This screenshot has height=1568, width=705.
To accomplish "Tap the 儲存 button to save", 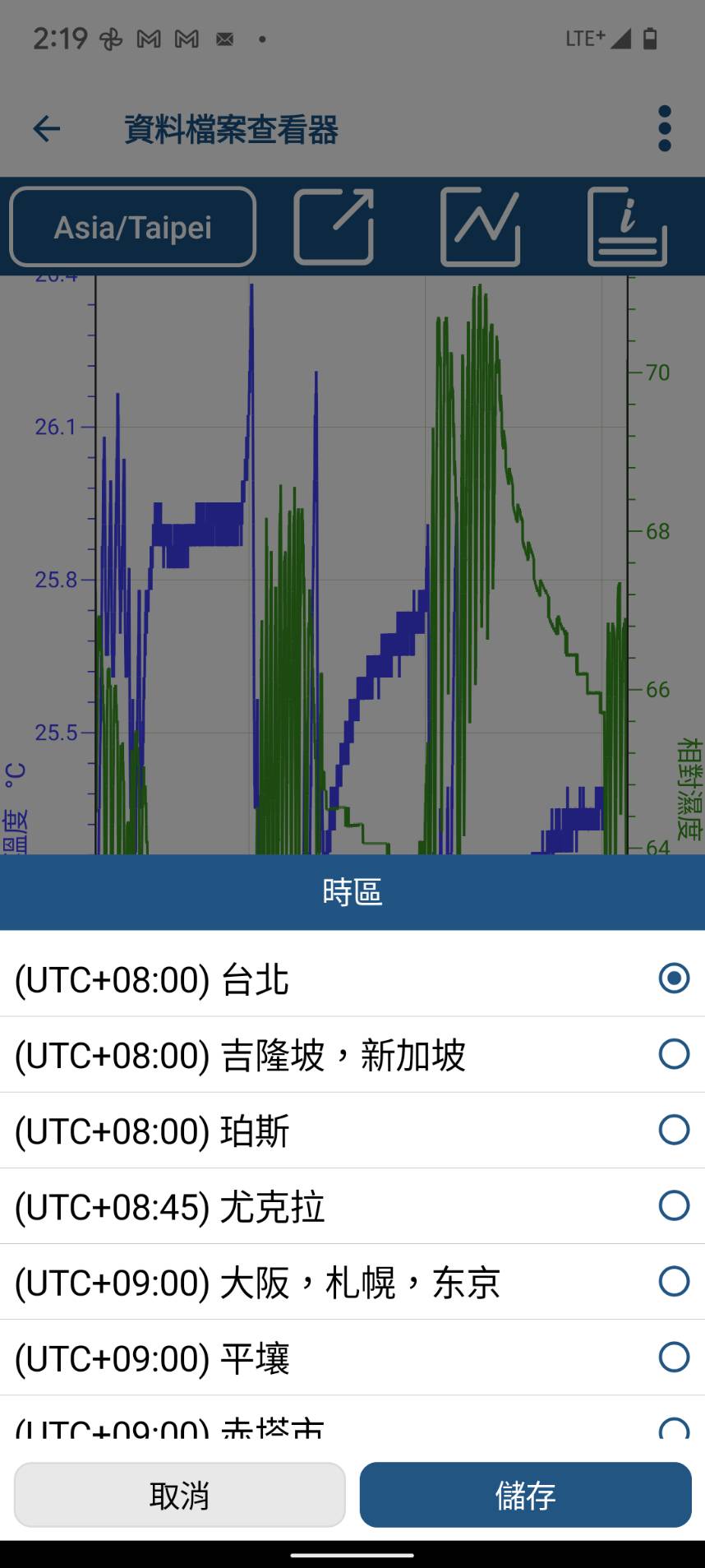I will click(525, 1494).
